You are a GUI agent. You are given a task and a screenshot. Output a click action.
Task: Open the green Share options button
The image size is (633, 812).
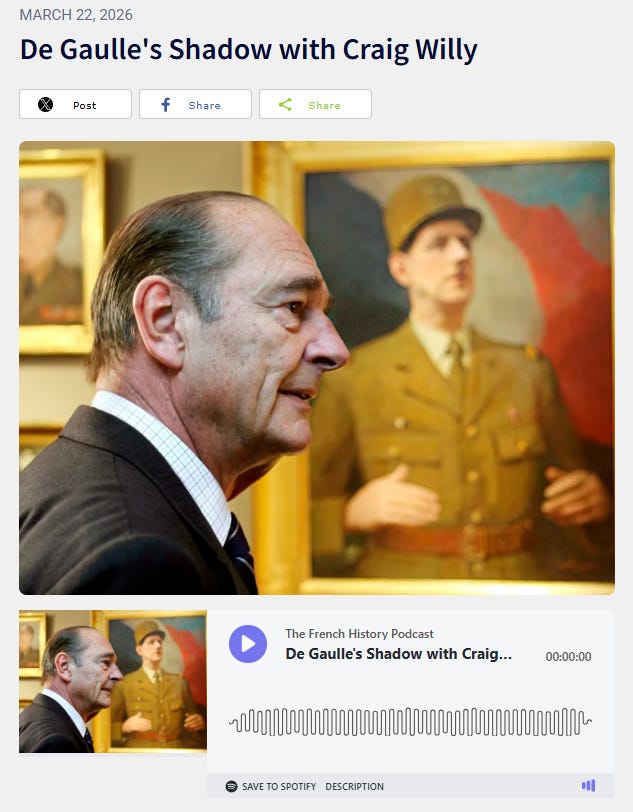315,104
